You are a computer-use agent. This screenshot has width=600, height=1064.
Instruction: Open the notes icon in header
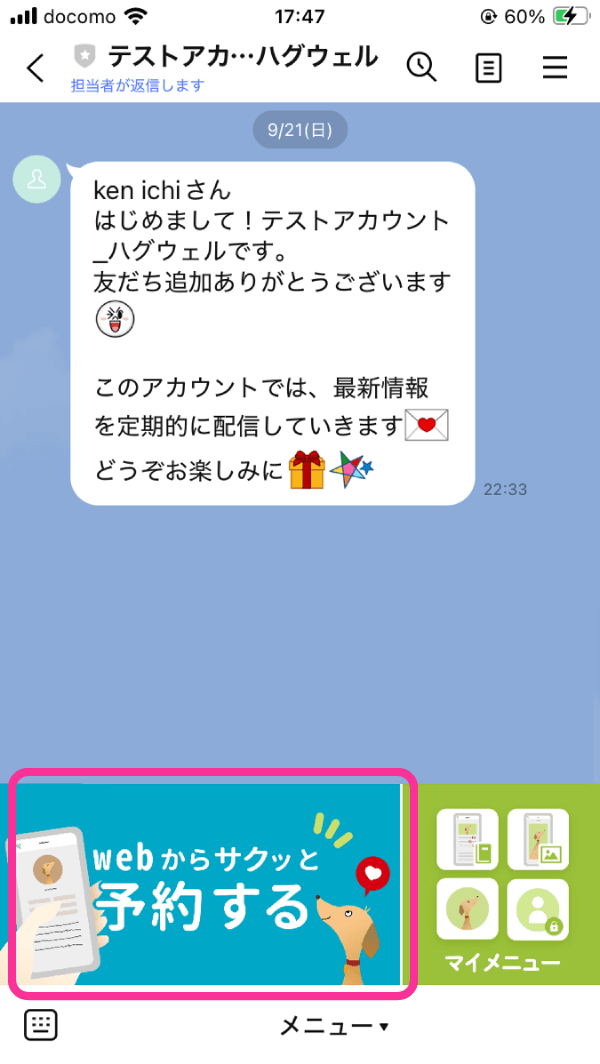click(488, 68)
